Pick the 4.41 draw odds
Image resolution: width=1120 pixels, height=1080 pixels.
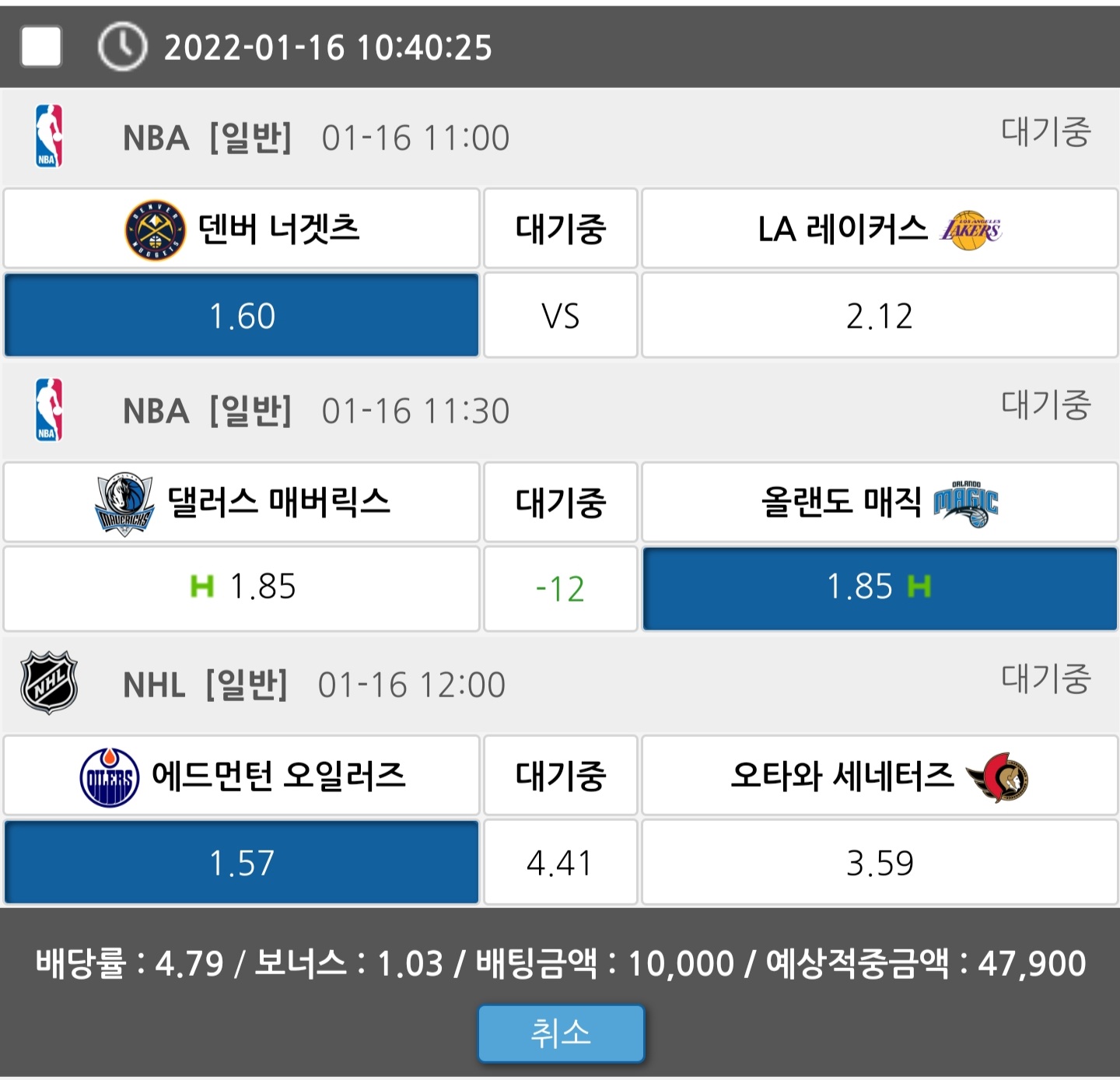point(560,862)
